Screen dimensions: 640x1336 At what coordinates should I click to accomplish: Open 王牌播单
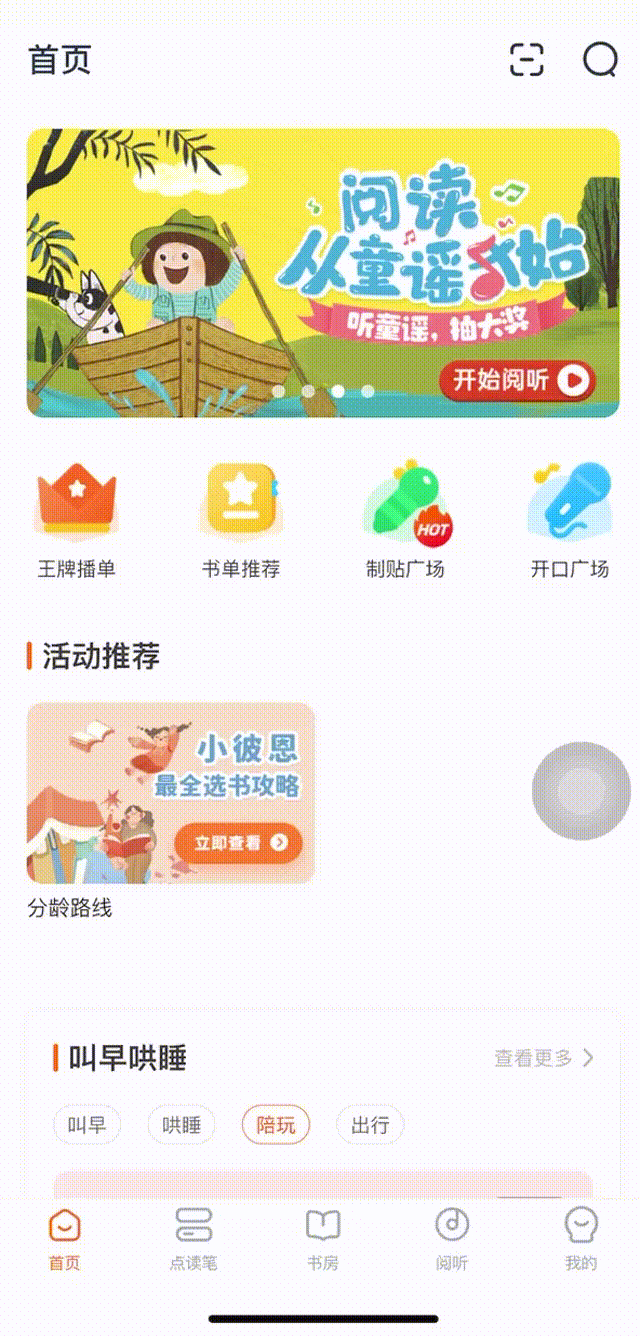pos(77,521)
